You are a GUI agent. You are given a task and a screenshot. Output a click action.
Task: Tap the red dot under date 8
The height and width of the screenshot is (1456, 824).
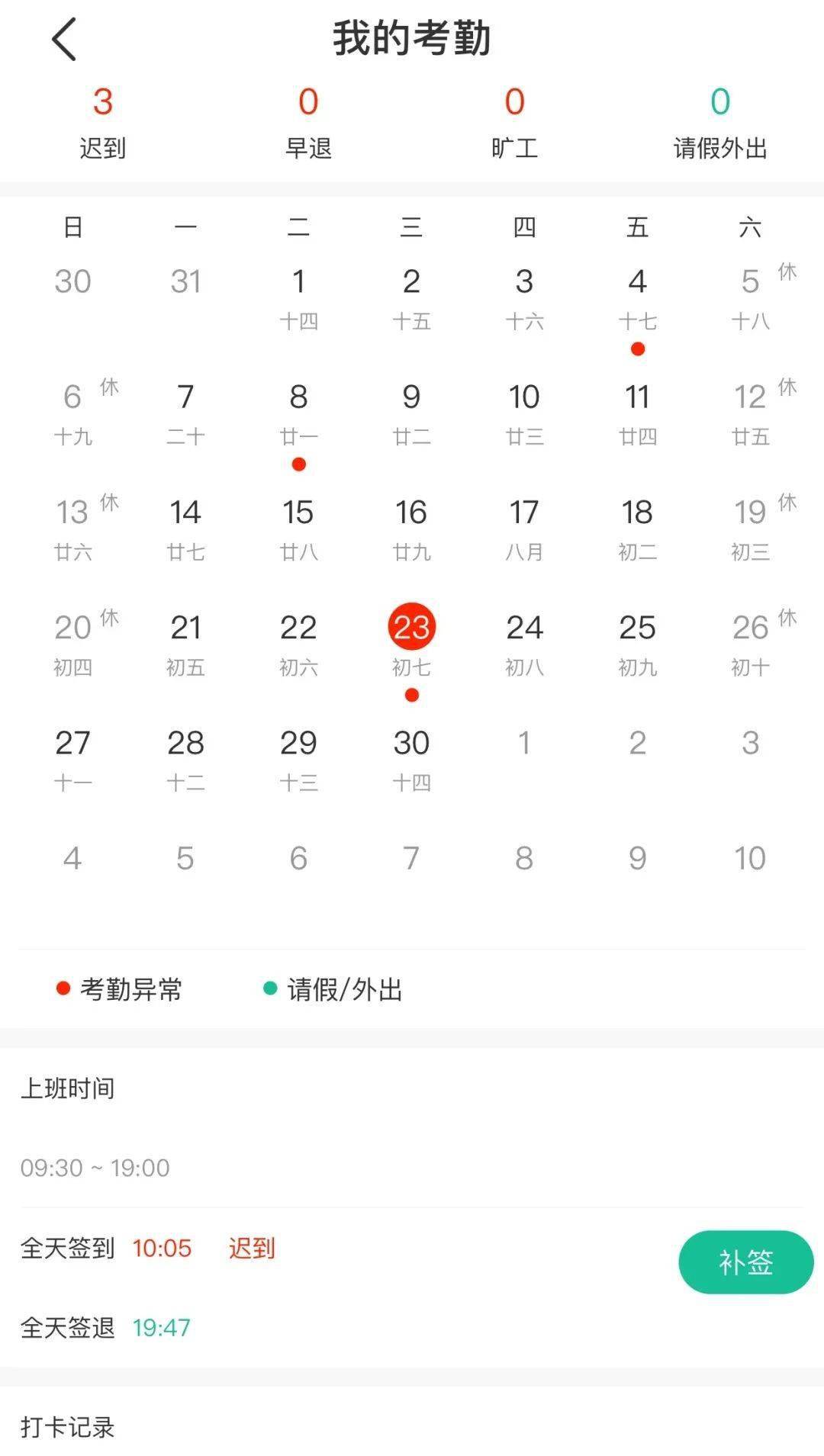pyautogui.click(x=298, y=463)
